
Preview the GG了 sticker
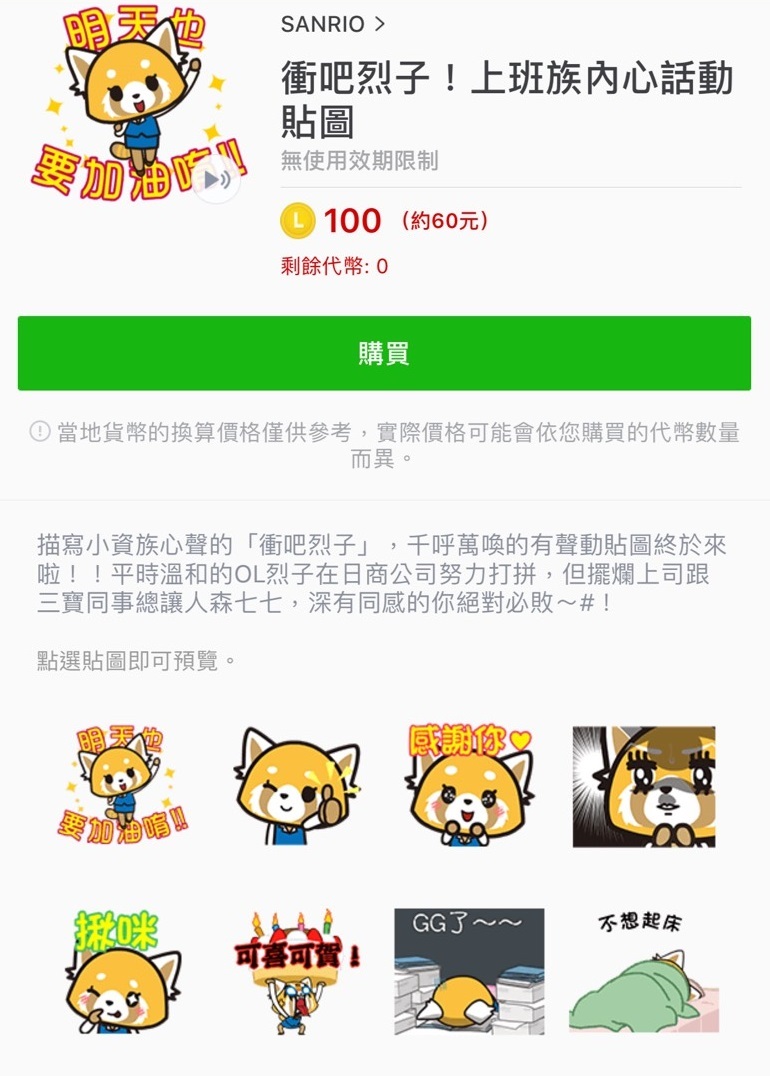point(470,968)
